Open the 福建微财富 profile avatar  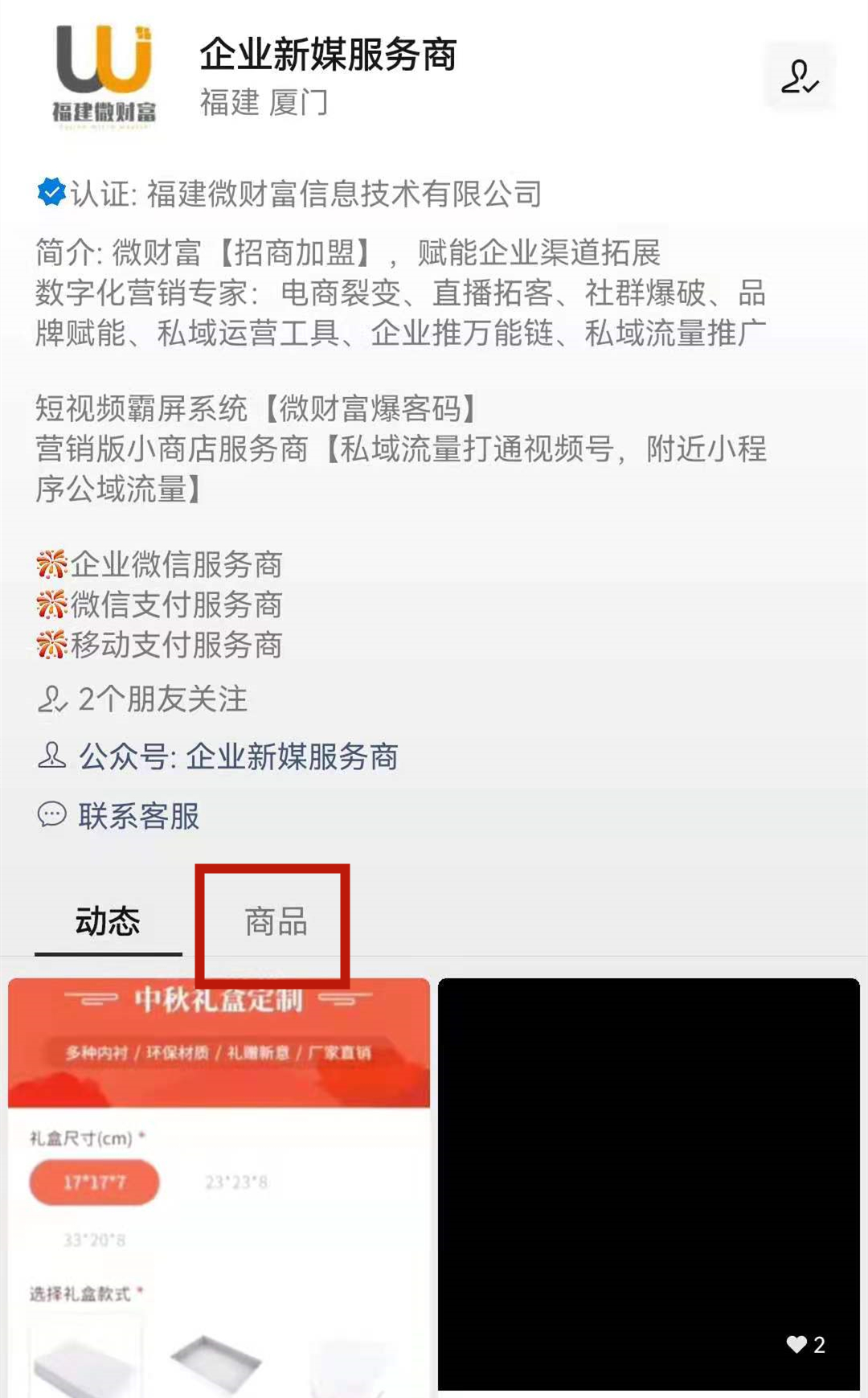coord(104,76)
